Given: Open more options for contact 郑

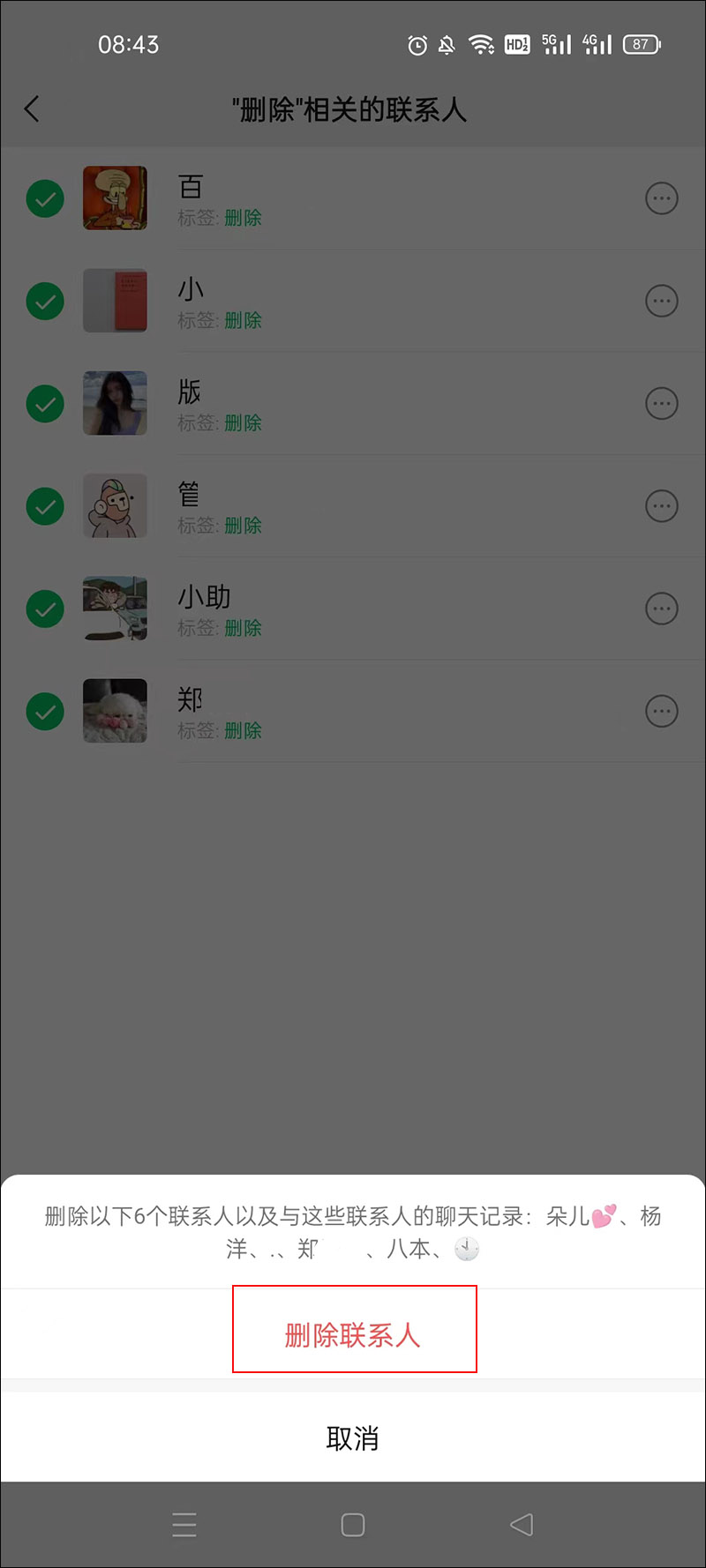Looking at the screenshot, I should coord(661,711).
